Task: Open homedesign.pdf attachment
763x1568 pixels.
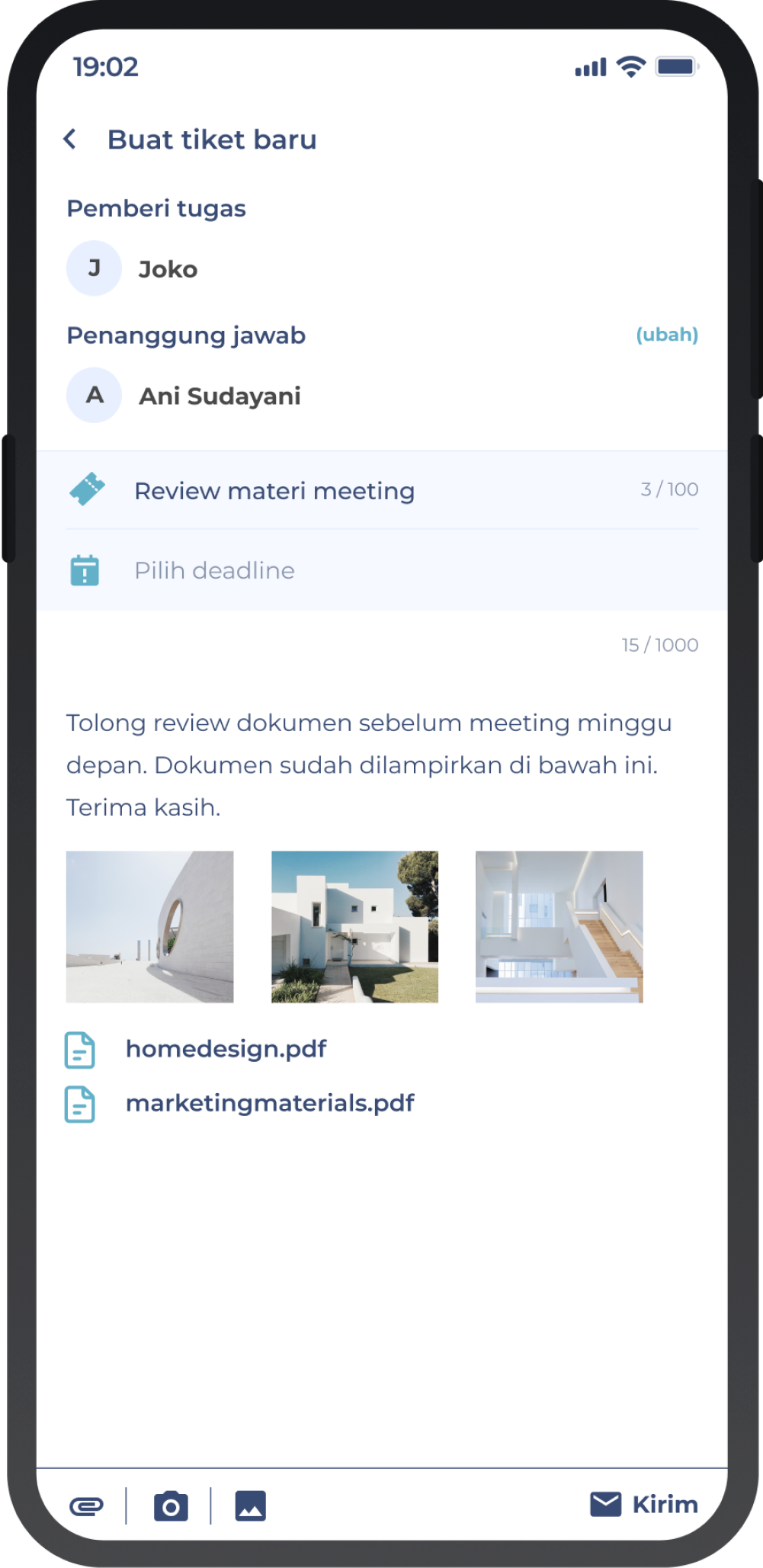Action: coord(226,1050)
